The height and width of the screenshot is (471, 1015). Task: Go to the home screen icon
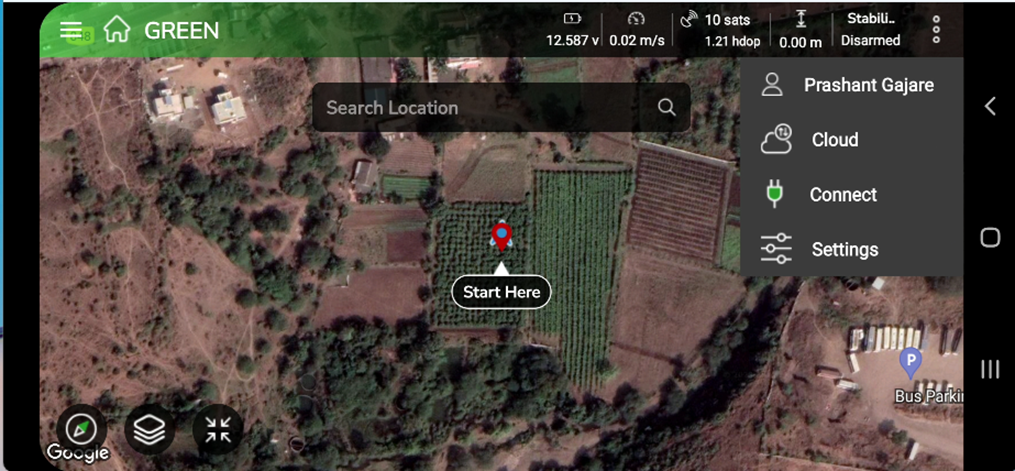point(117,30)
